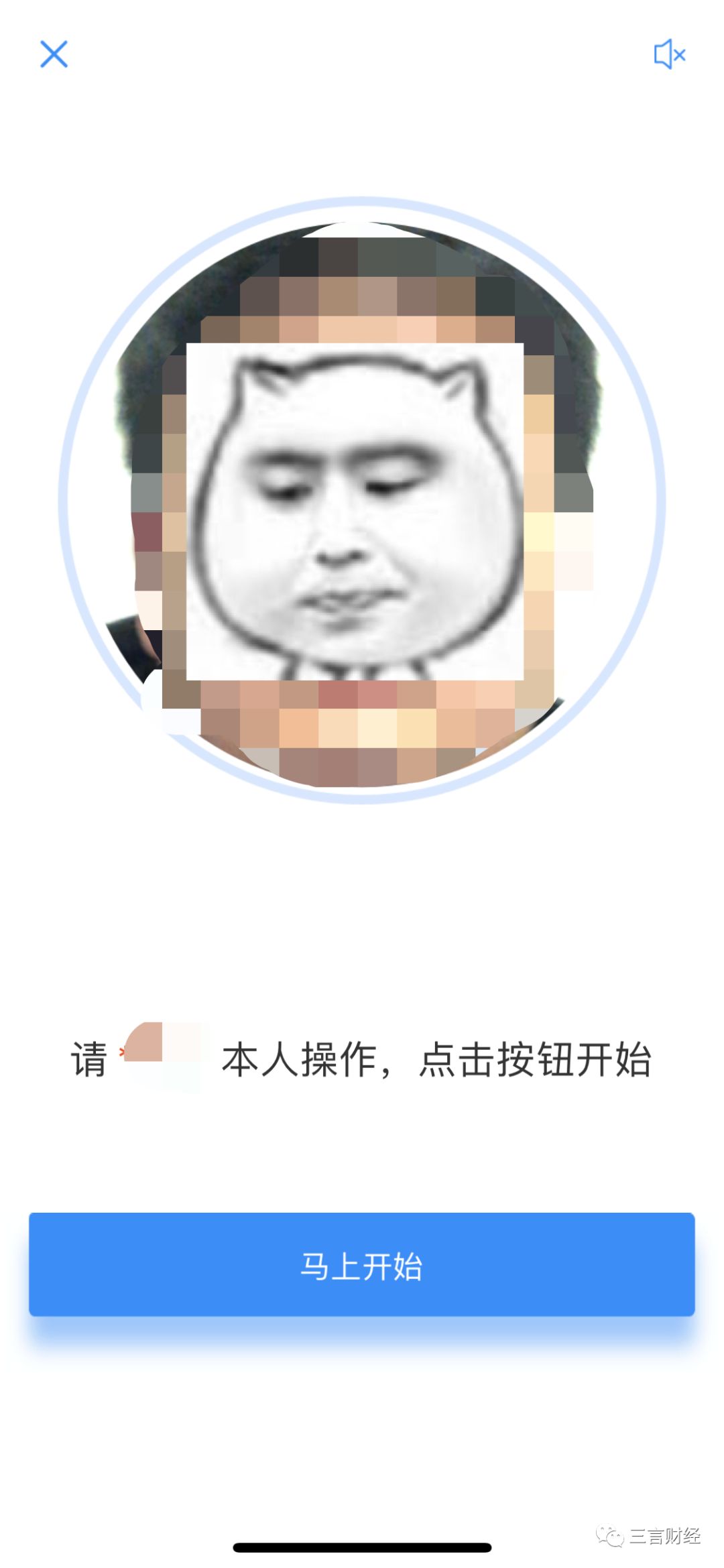Close the face verification screen
Screen dimensions: 724x1568
pos(54,54)
